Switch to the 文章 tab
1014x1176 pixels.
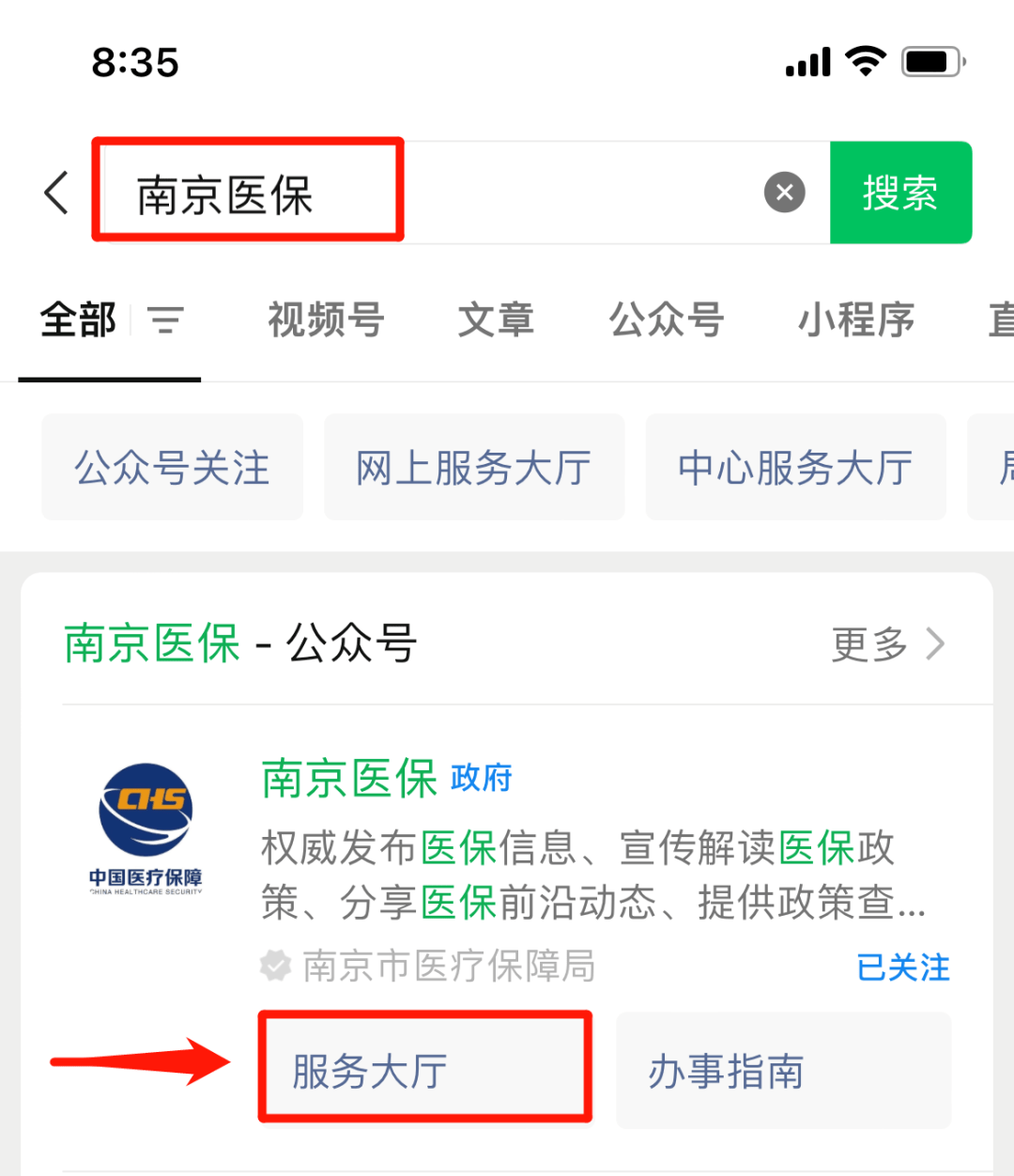496,320
